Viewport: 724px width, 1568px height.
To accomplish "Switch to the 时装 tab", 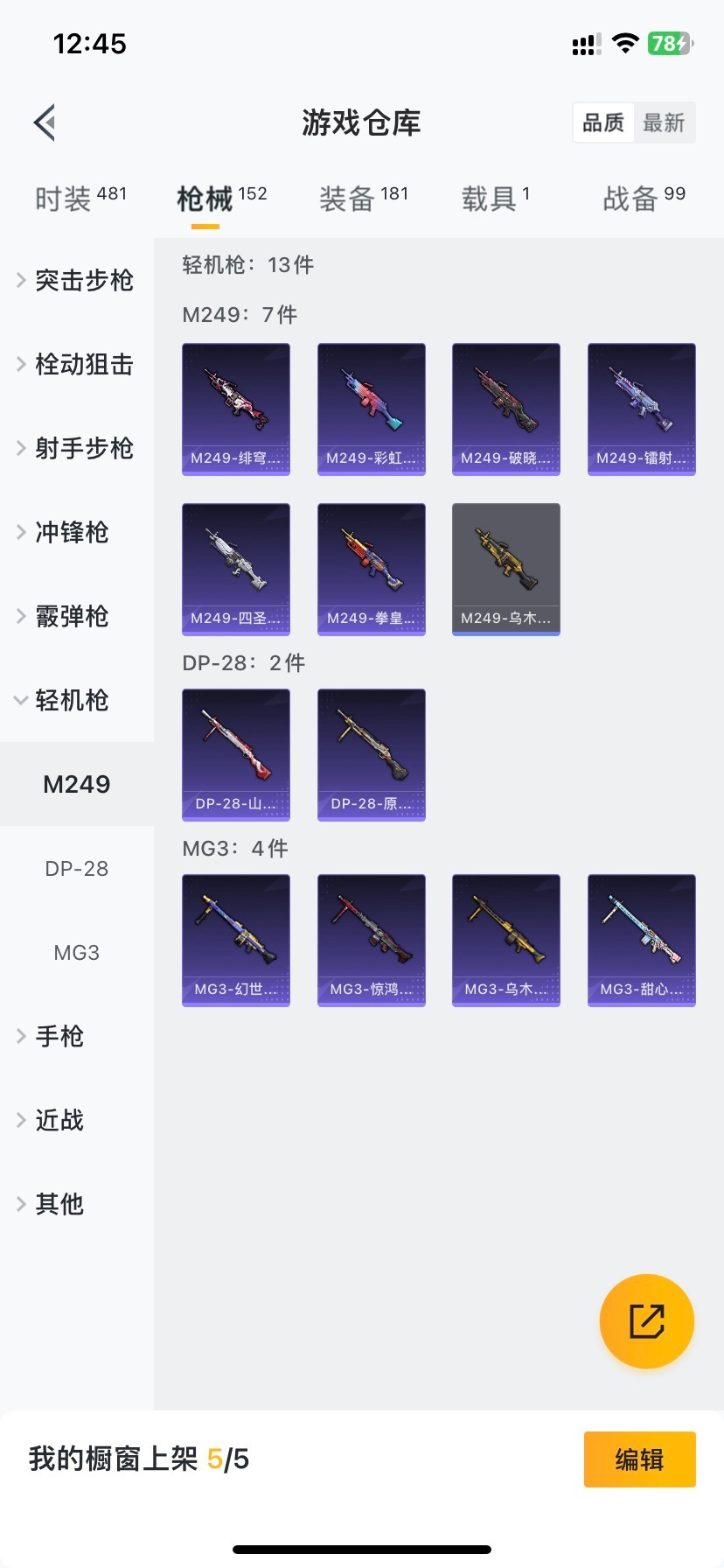I will pos(80,199).
